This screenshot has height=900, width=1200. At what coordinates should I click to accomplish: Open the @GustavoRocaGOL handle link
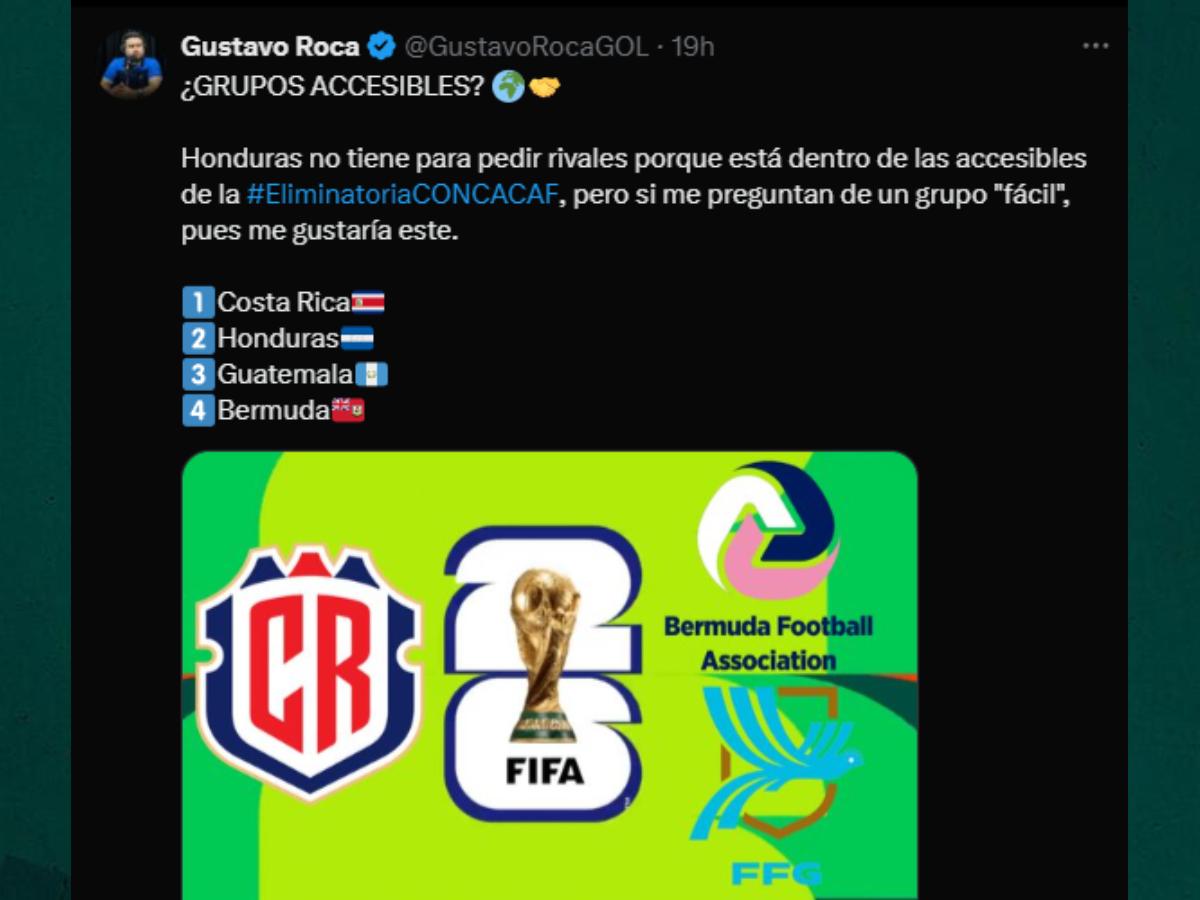526,46
